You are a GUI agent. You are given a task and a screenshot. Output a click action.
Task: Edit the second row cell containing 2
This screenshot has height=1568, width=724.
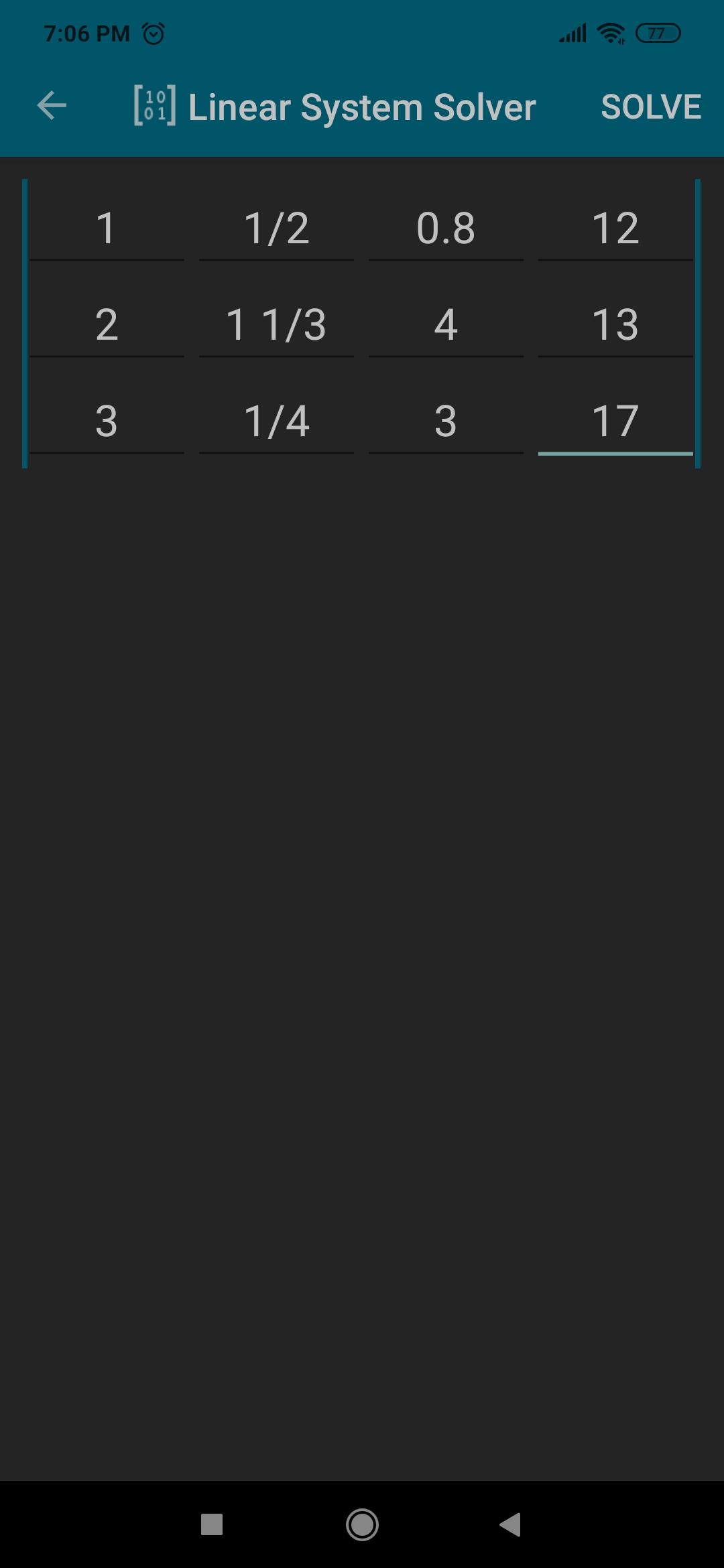coord(107,324)
